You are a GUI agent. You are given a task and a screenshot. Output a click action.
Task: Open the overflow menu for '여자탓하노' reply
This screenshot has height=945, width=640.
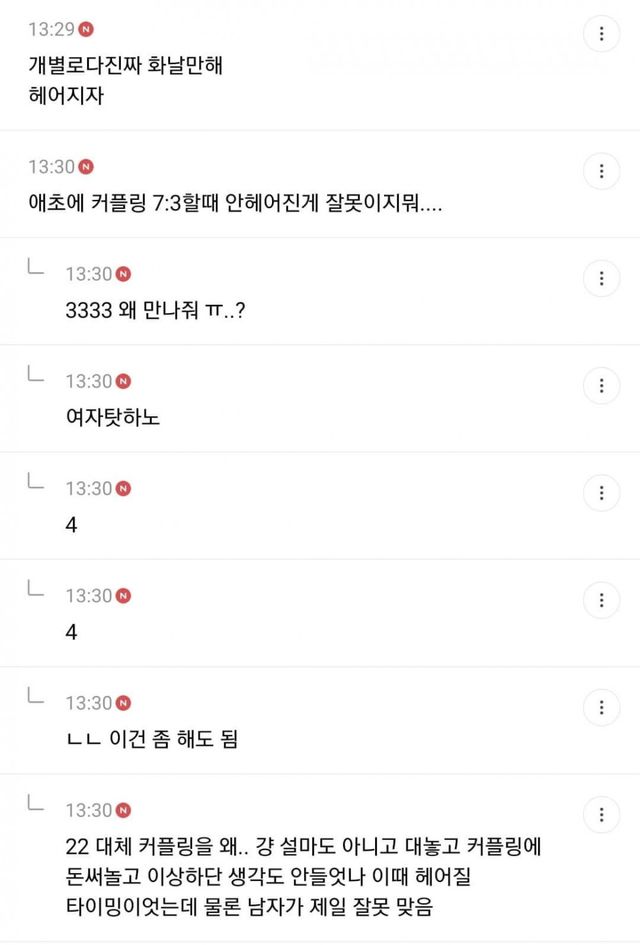click(601, 386)
